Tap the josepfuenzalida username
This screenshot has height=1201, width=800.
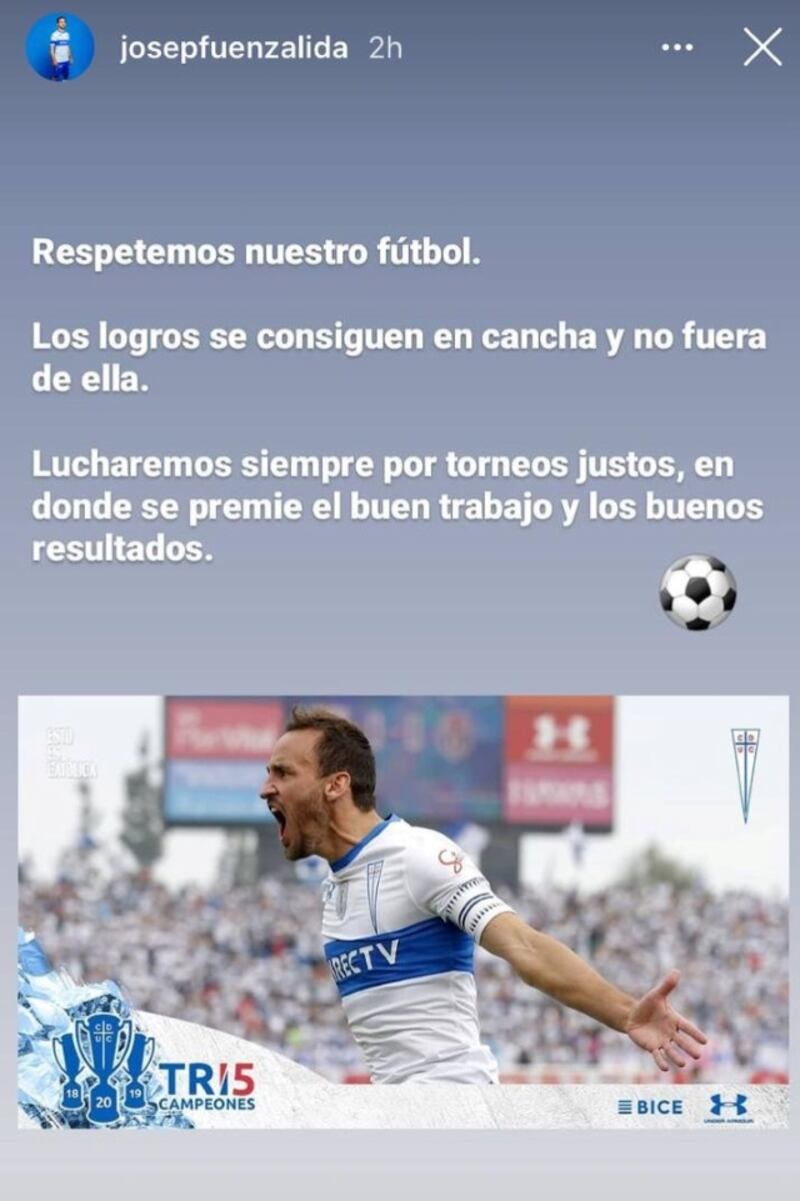pos(233,48)
